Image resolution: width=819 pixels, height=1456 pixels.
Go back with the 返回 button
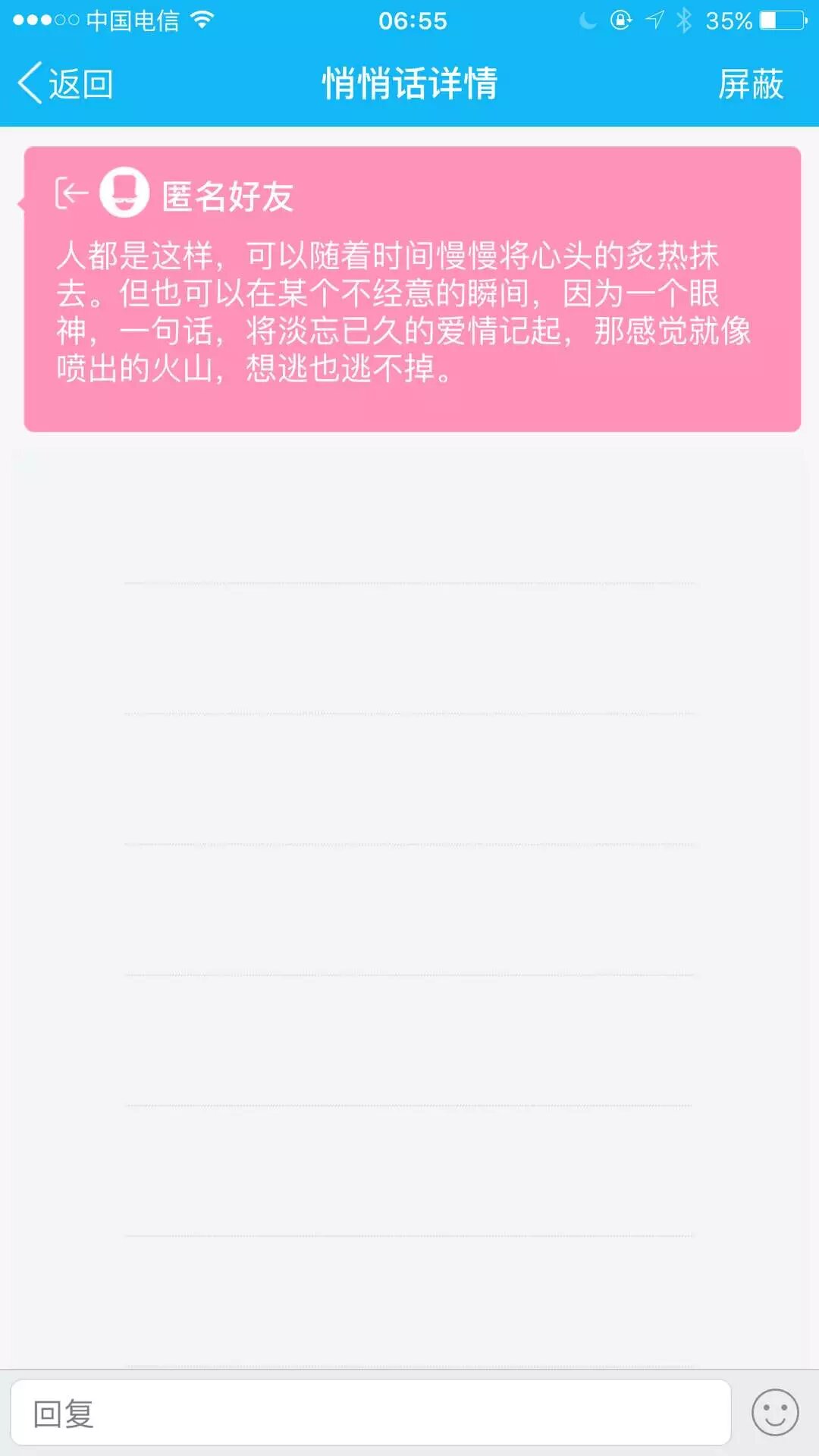(65, 83)
